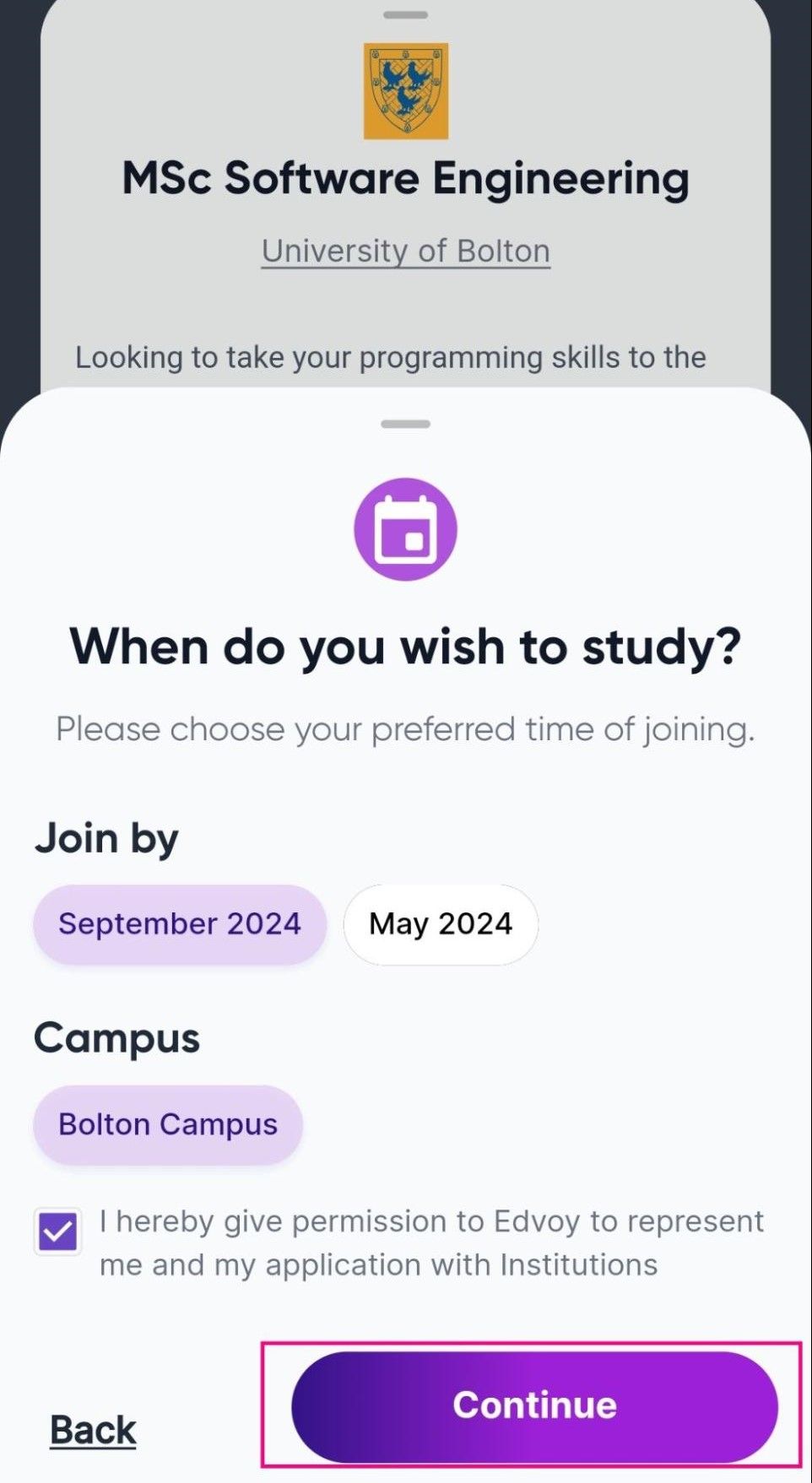Tap the Continue button
The height and width of the screenshot is (1483, 812).
pos(534,1406)
